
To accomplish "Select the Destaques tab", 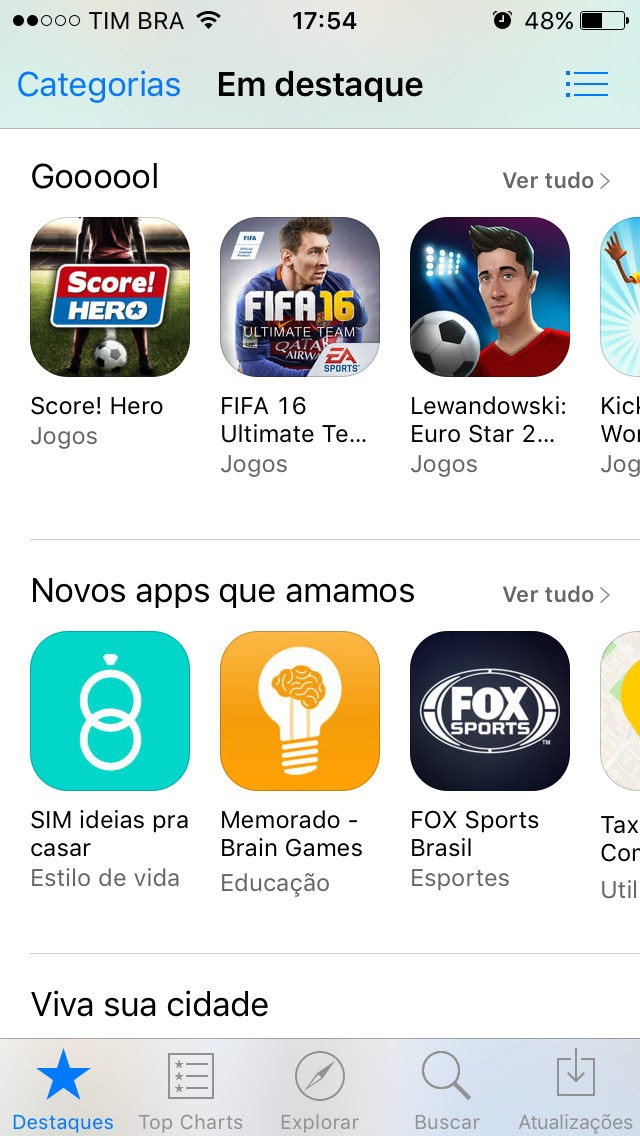I will (64, 1089).
